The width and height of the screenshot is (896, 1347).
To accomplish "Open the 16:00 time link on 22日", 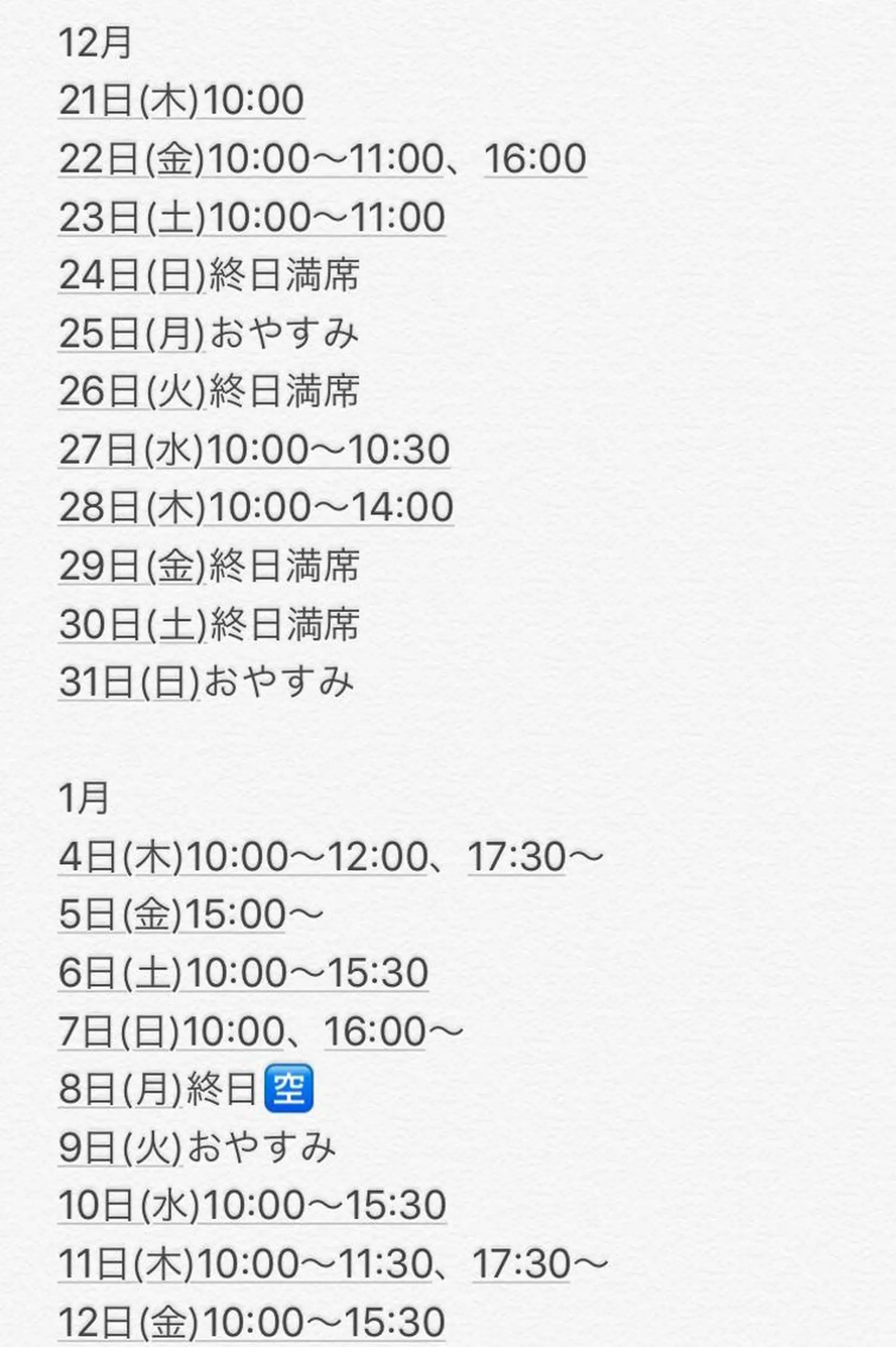I will coord(535,159).
